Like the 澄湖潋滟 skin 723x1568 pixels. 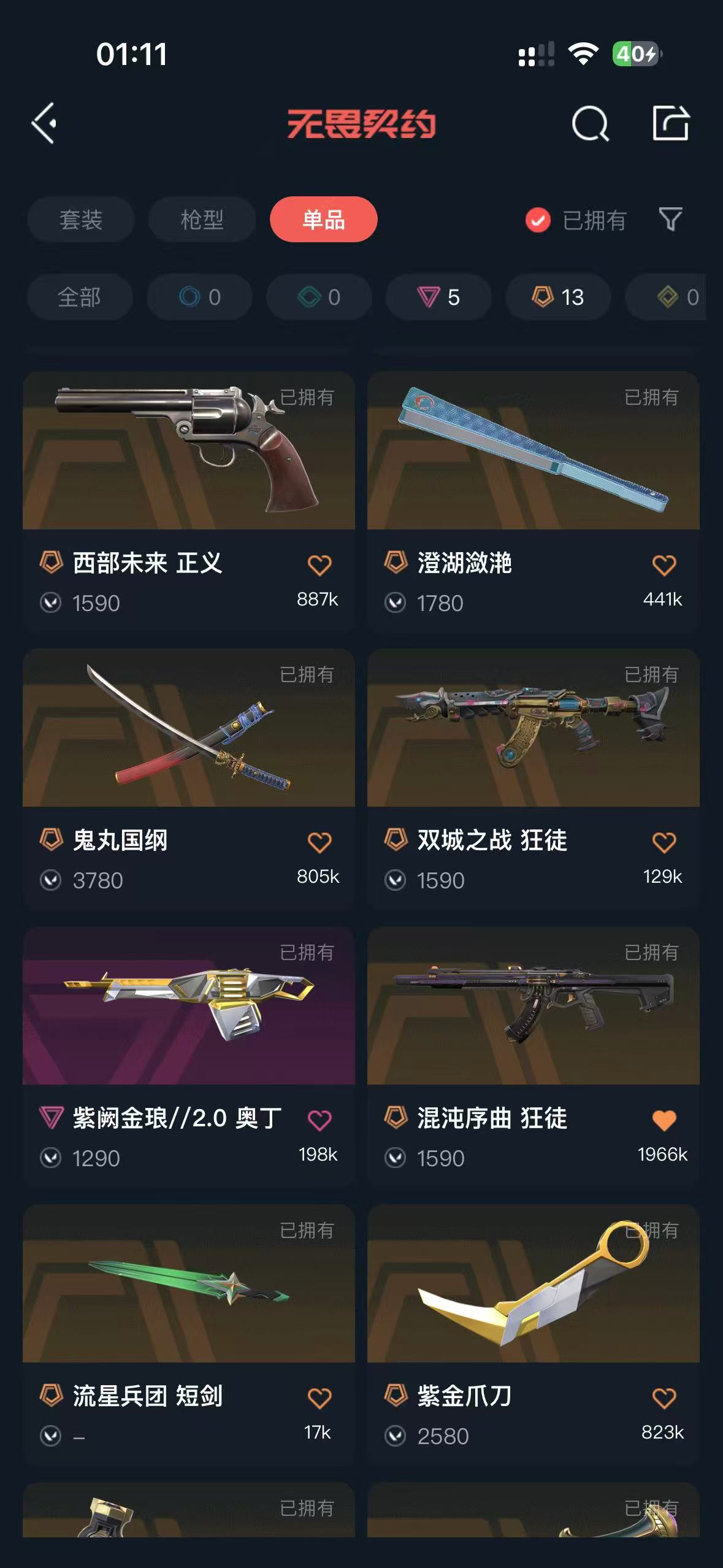coord(664,564)
